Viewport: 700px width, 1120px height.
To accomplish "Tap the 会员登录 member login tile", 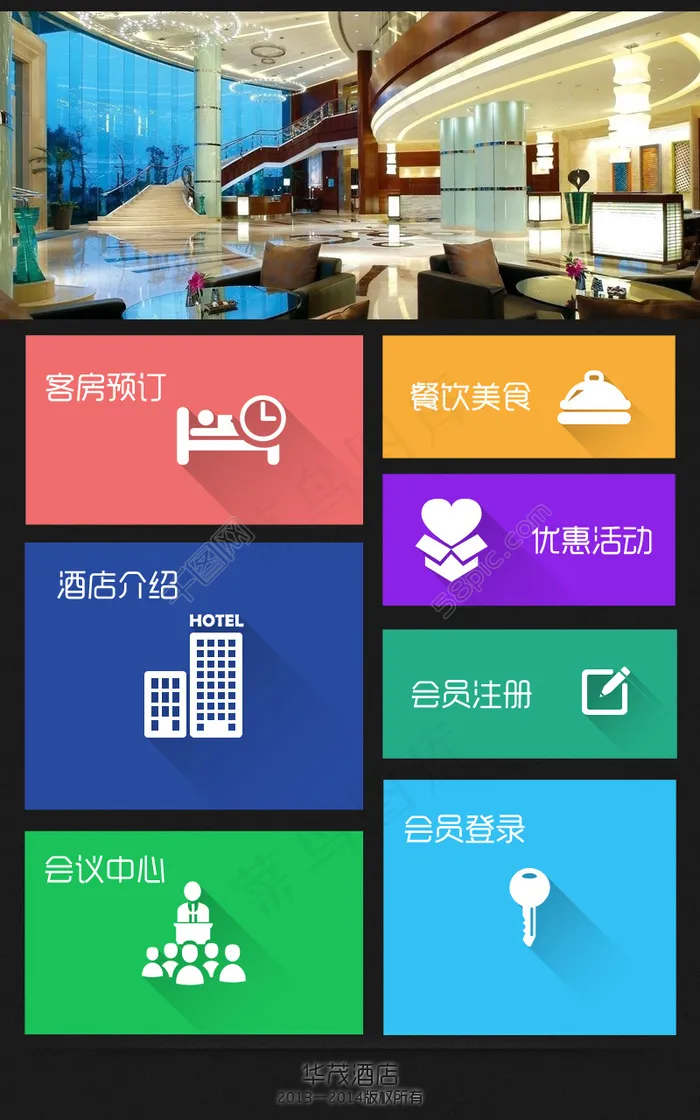I will (x=529, y=907).
